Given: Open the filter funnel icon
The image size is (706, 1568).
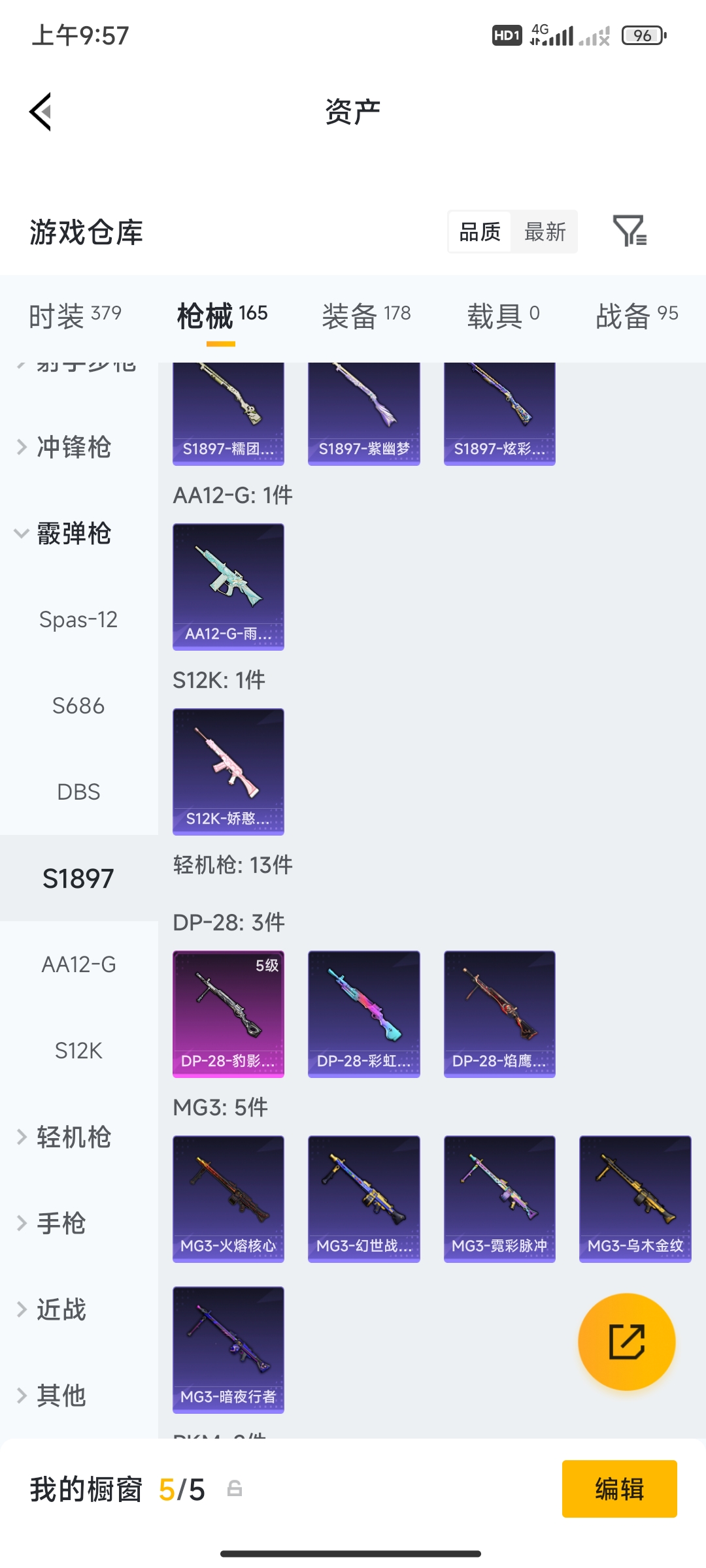Looking at the screenshot, I should pos(630,232).
